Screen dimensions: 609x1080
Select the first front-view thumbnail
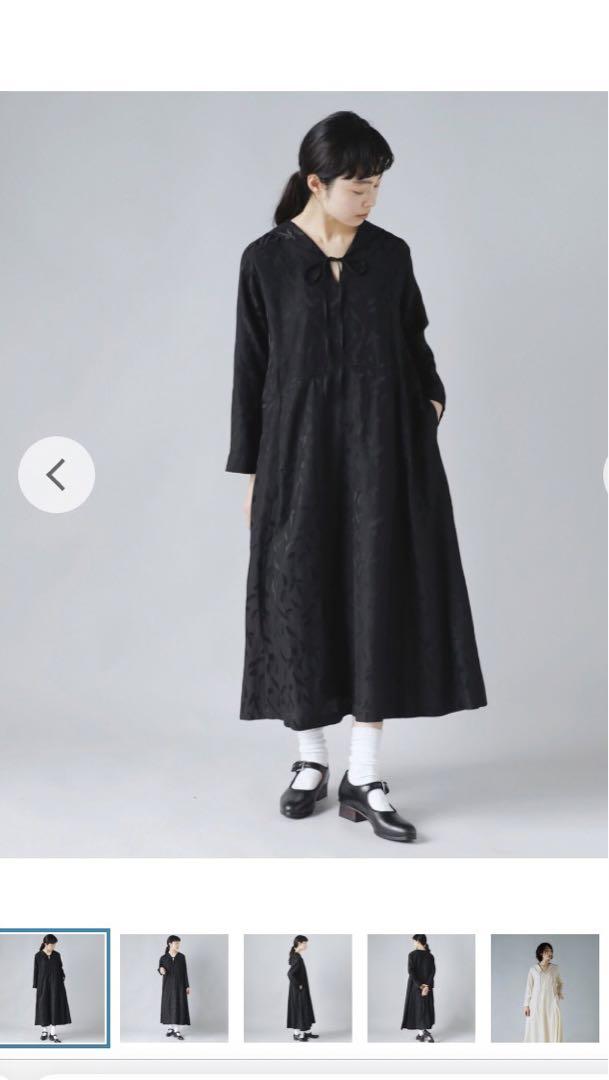tap(54, 988)
